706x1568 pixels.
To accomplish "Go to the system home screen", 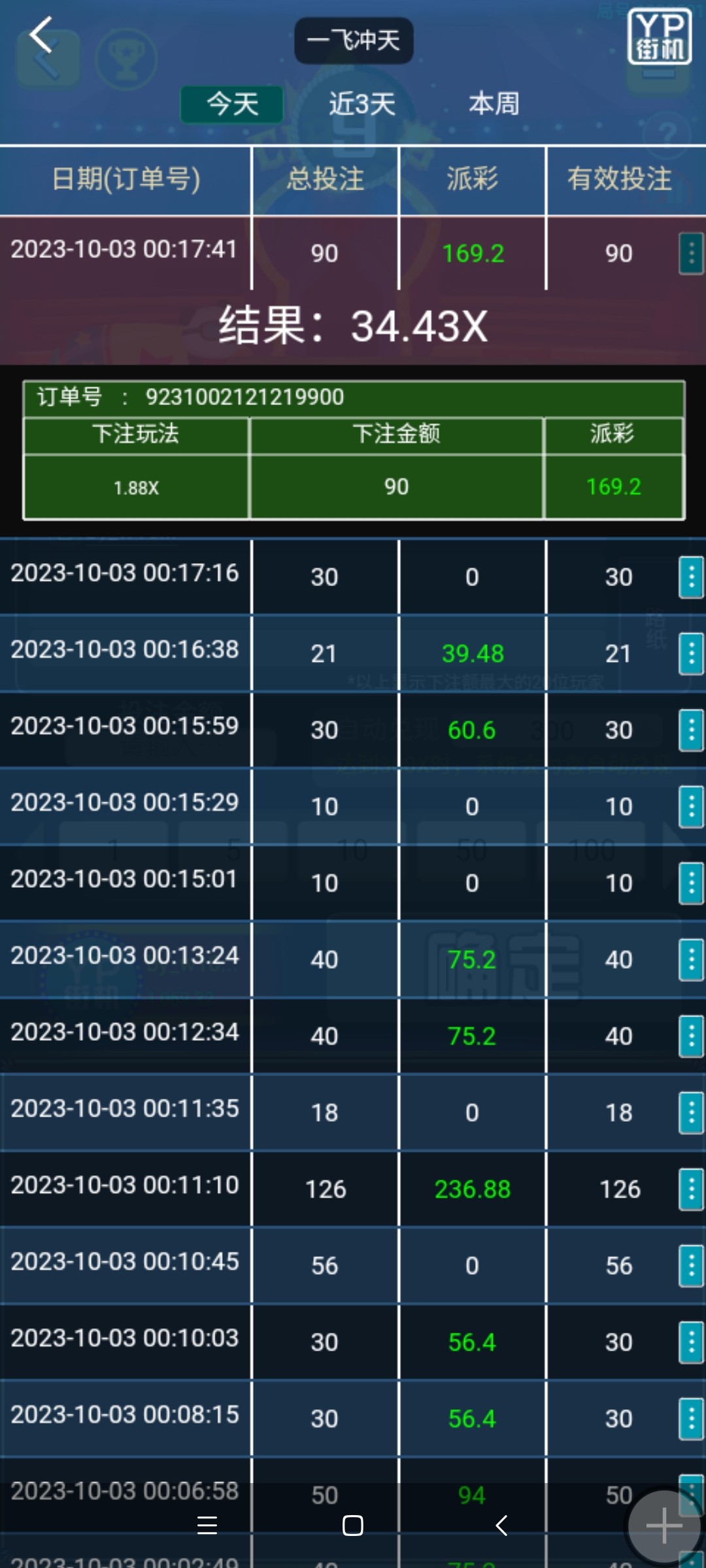I will pyautogui.click(x=353, y=1526).
